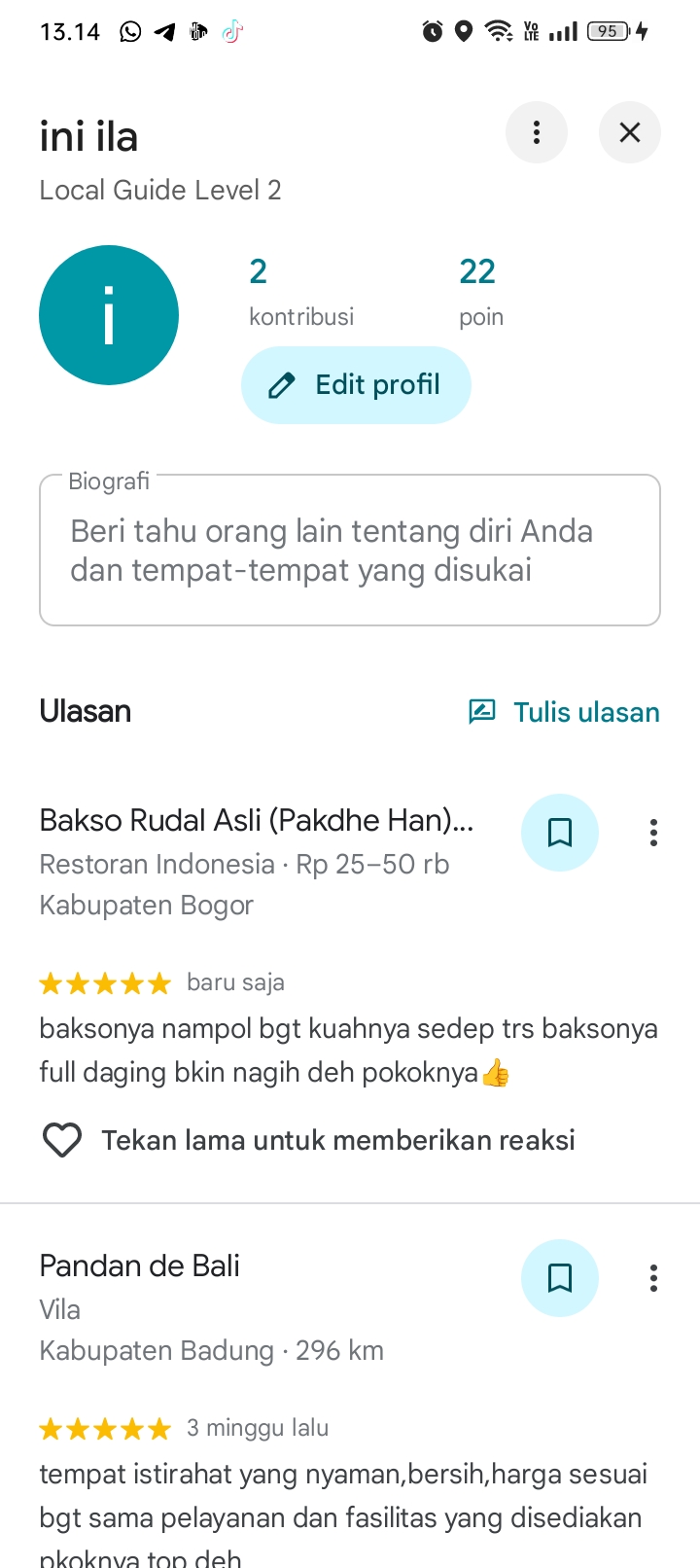Screen dimensions: 700x1568
Task: Open more options for Bakso Rudal Asli review
Action: pos(653,833)
